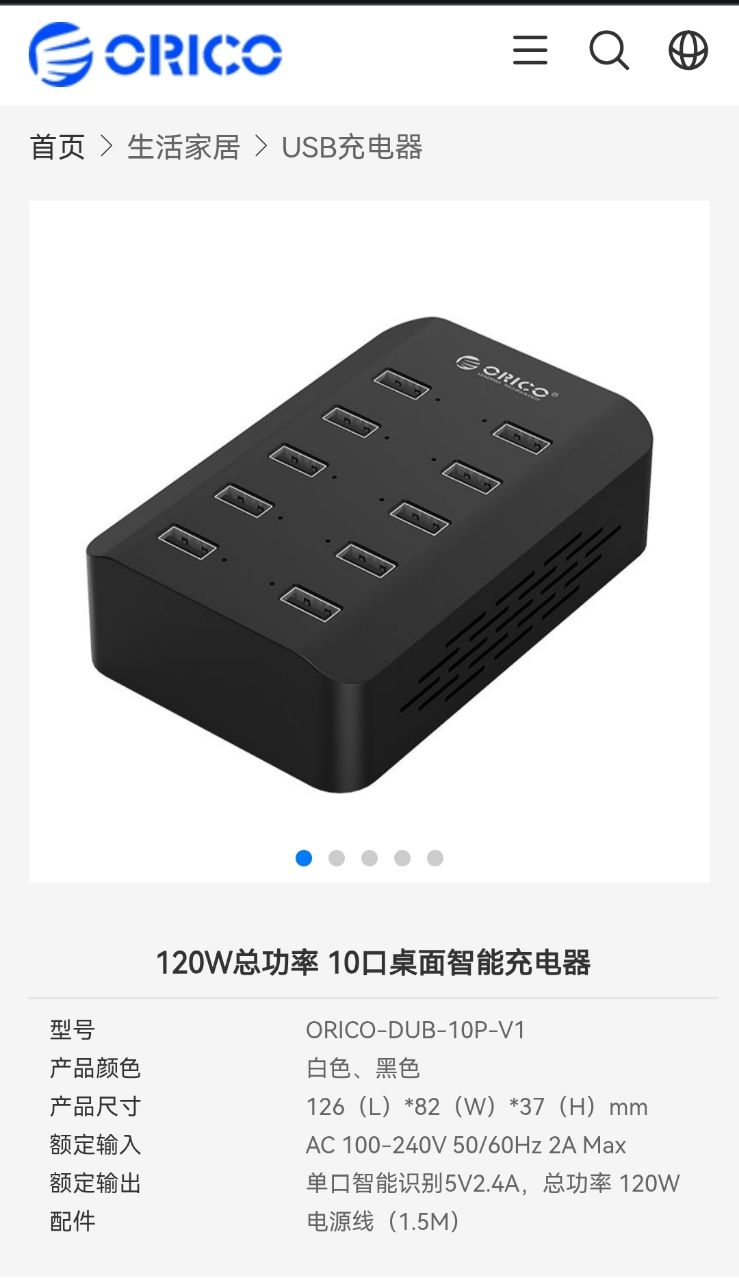Open the charger product image
The width and height of the screenshot is (739, 1280).
point(369,541)
